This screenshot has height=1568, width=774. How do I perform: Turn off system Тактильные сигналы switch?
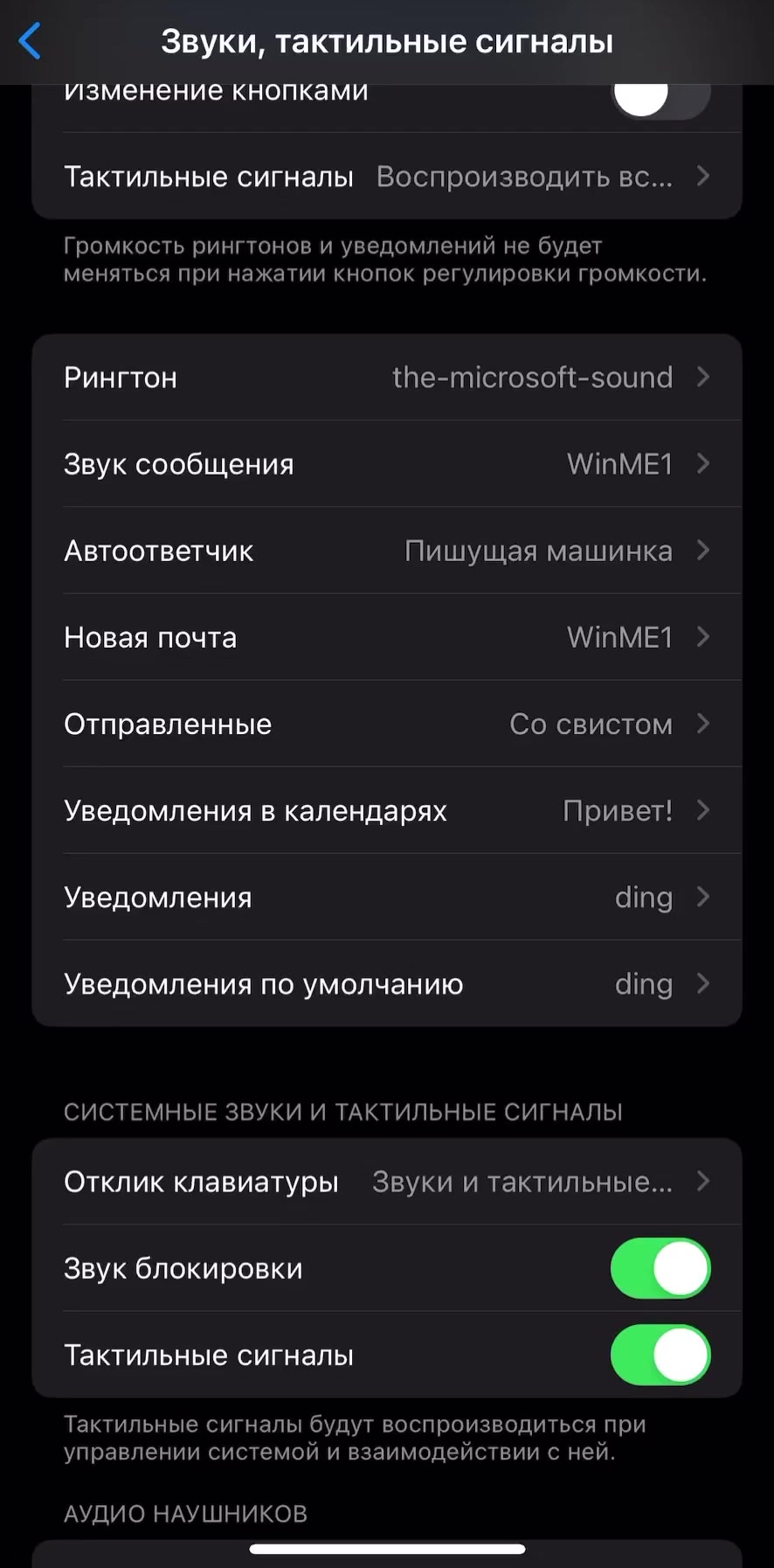(x=660, y=1355)
